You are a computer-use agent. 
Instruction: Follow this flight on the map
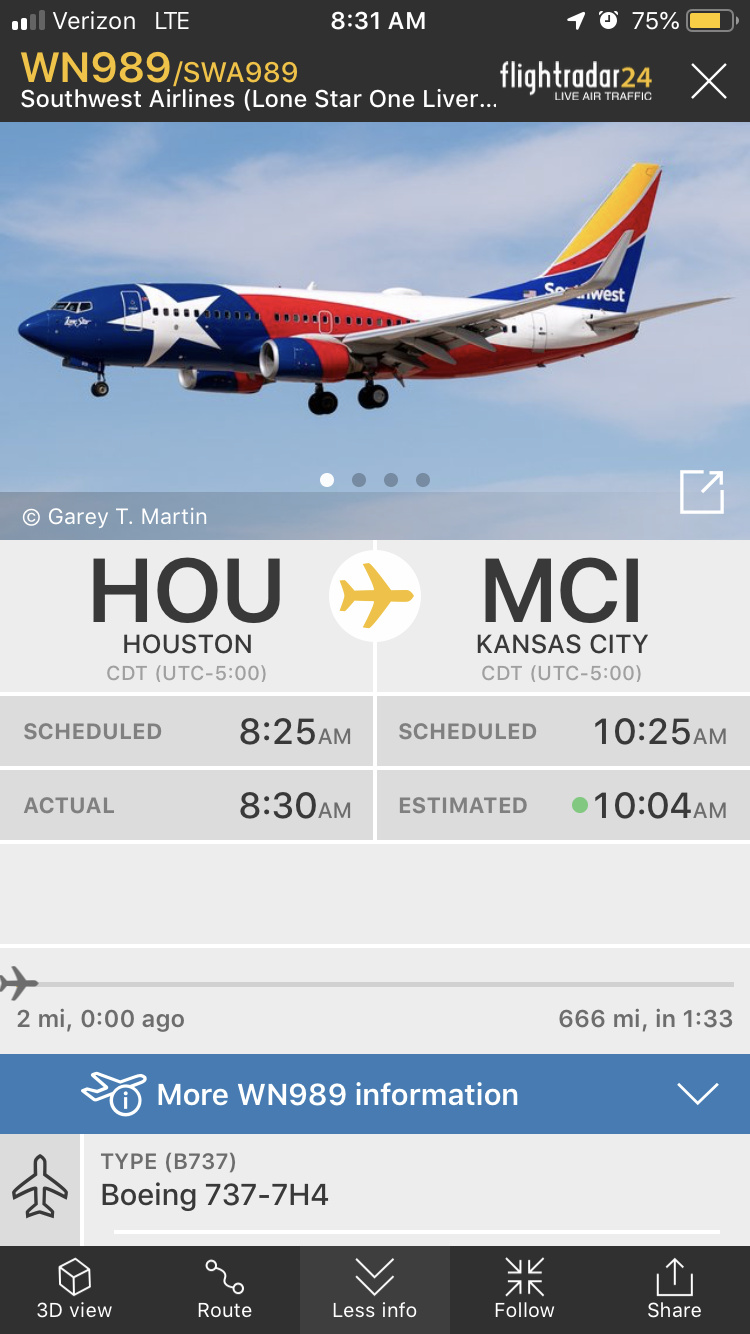pyautogui.click(x=524, y=1290)
